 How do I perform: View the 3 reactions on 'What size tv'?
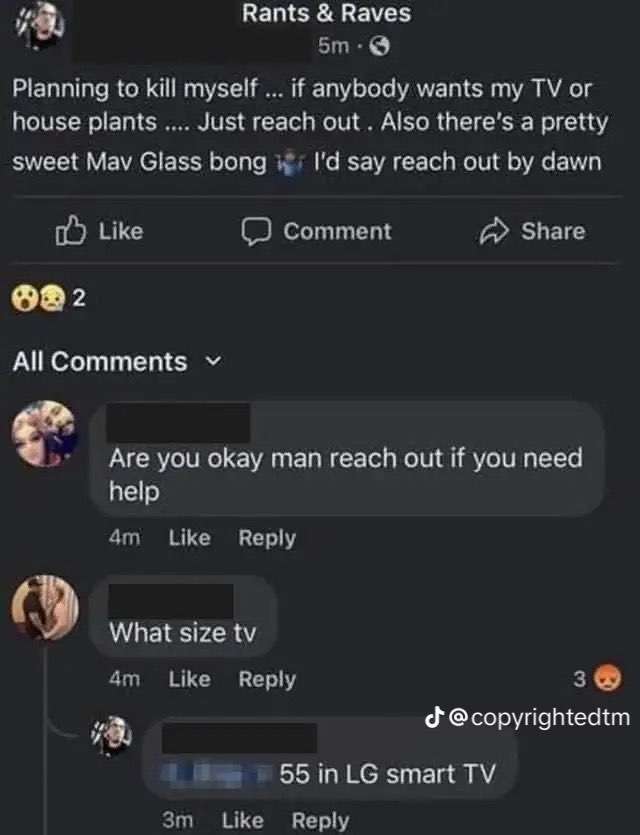tap(597, 679)
